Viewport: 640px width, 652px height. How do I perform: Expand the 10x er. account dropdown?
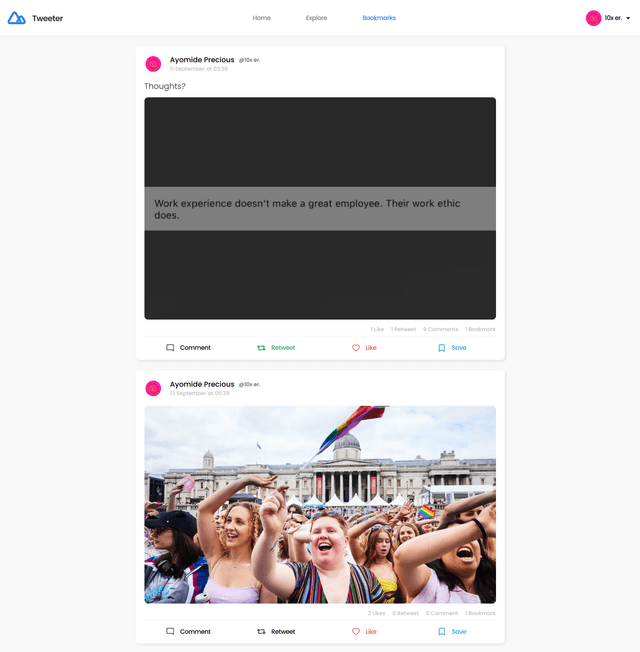click(609, 18)
